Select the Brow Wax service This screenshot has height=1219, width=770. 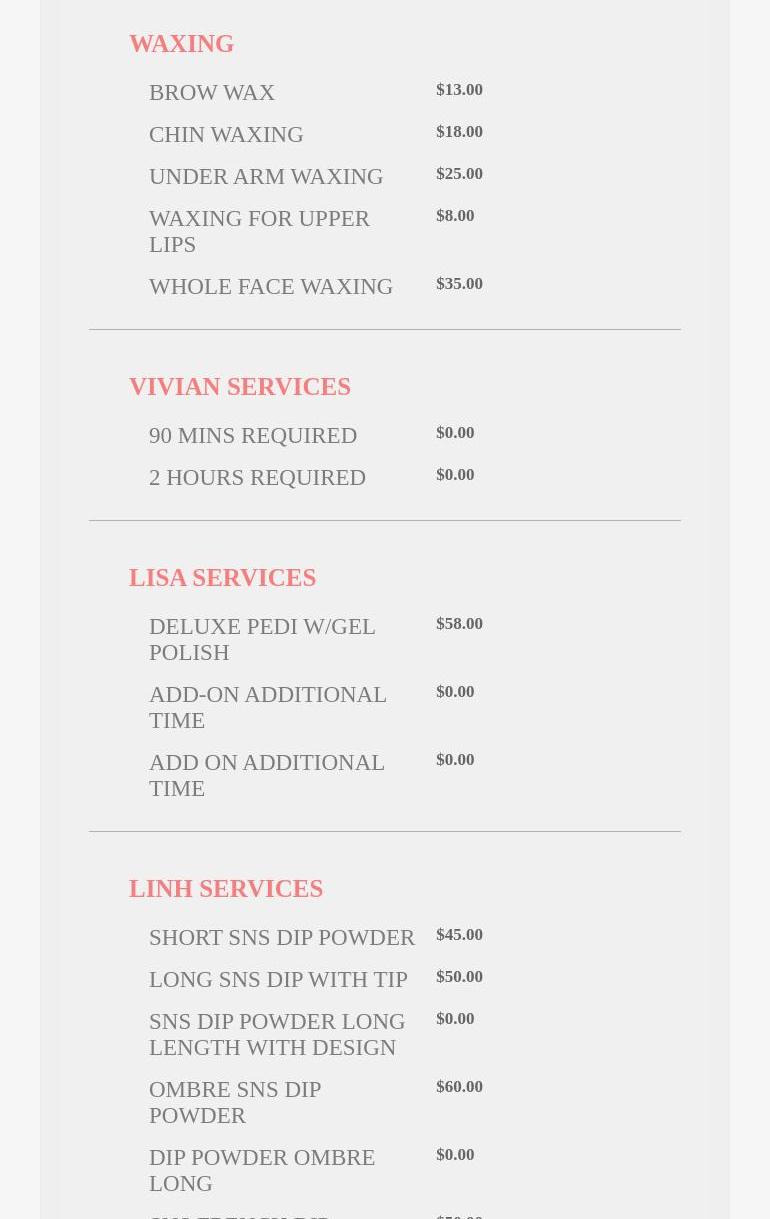[x=212, y=92]
